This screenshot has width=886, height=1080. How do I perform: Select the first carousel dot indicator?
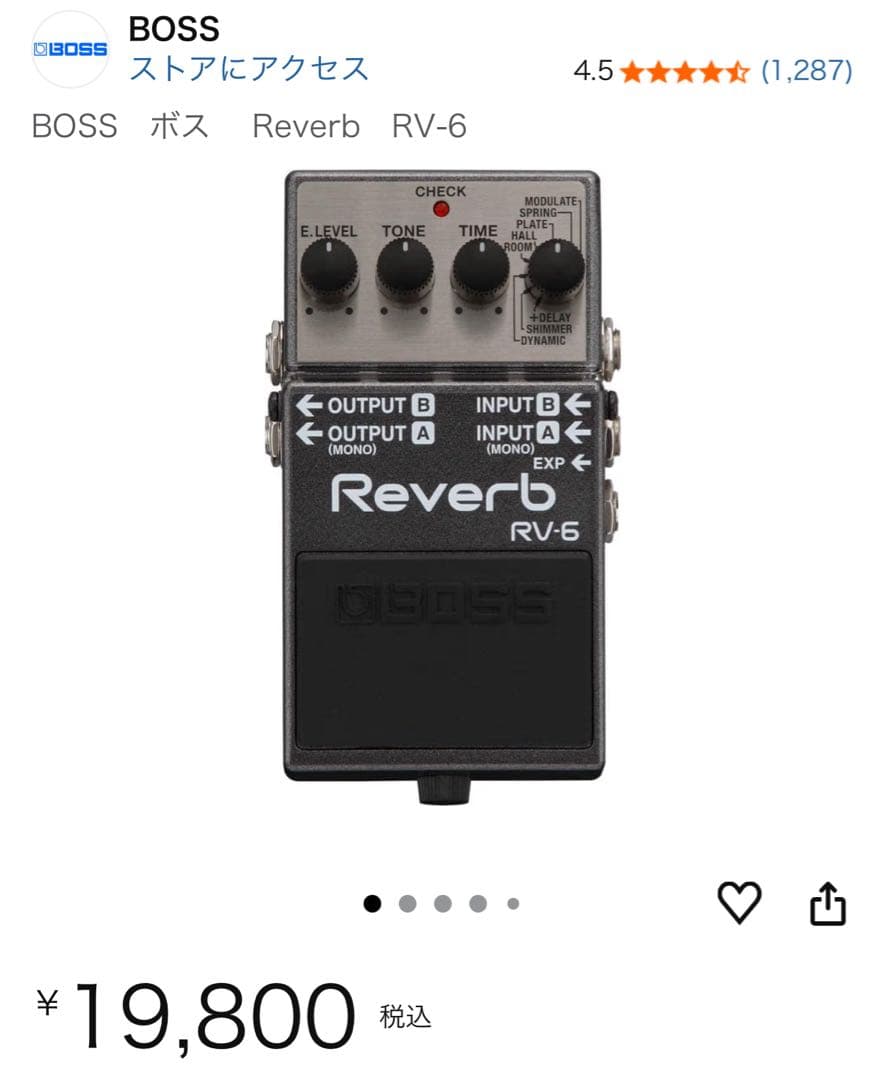(x=373, y=902)
